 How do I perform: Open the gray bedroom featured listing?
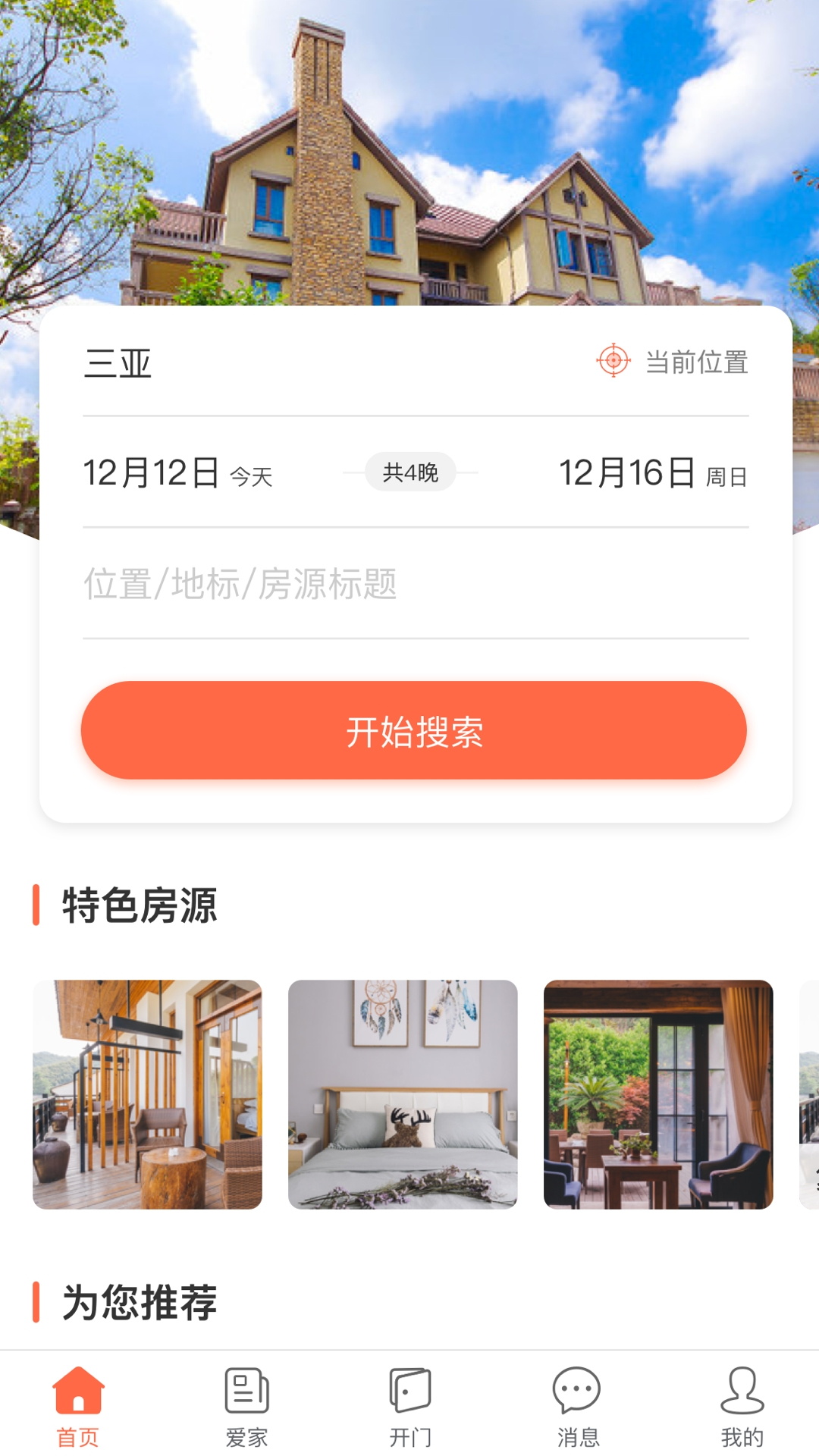point(403,1094)
